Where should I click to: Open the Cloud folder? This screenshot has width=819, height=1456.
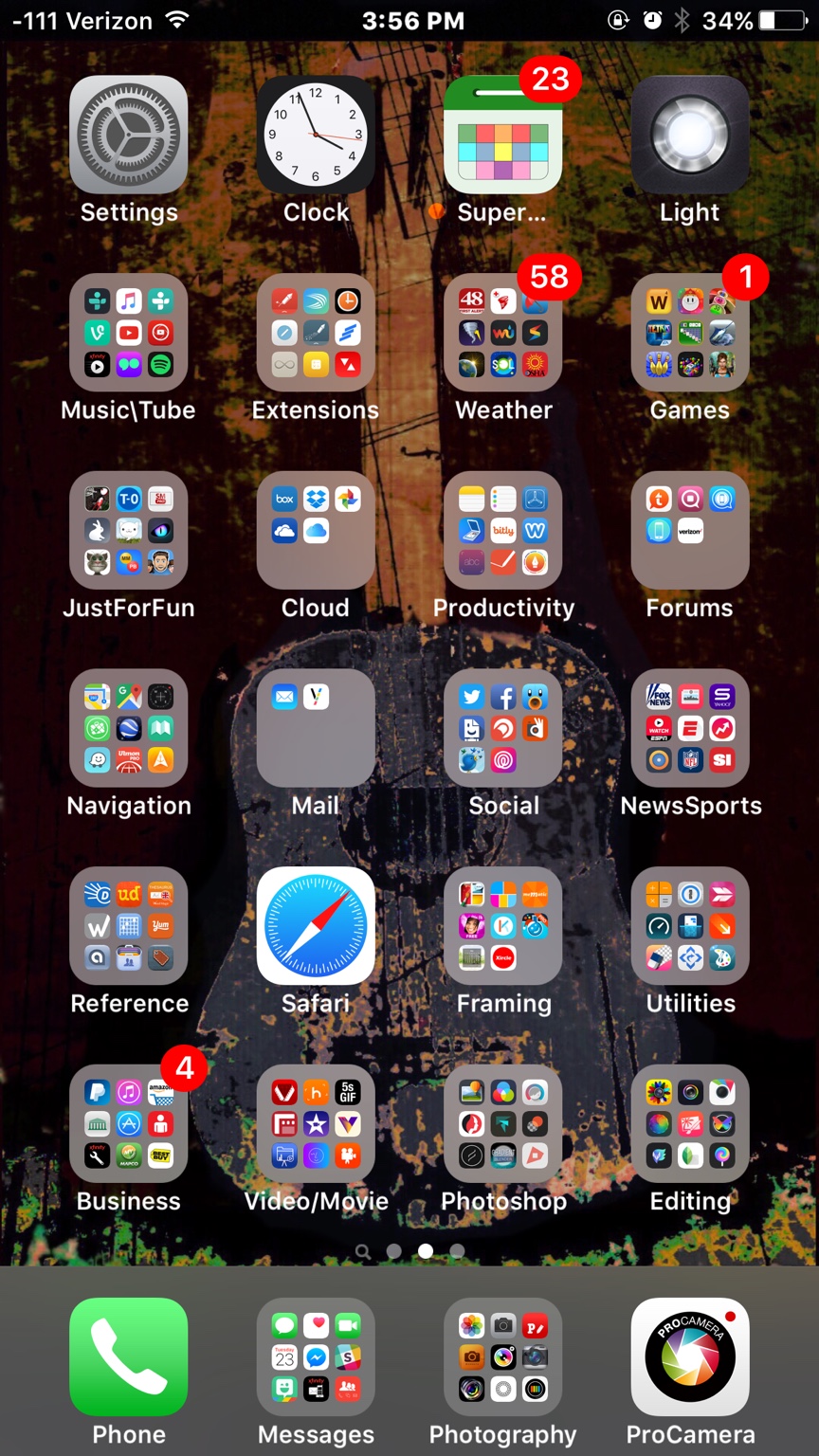tap(316, 530)
